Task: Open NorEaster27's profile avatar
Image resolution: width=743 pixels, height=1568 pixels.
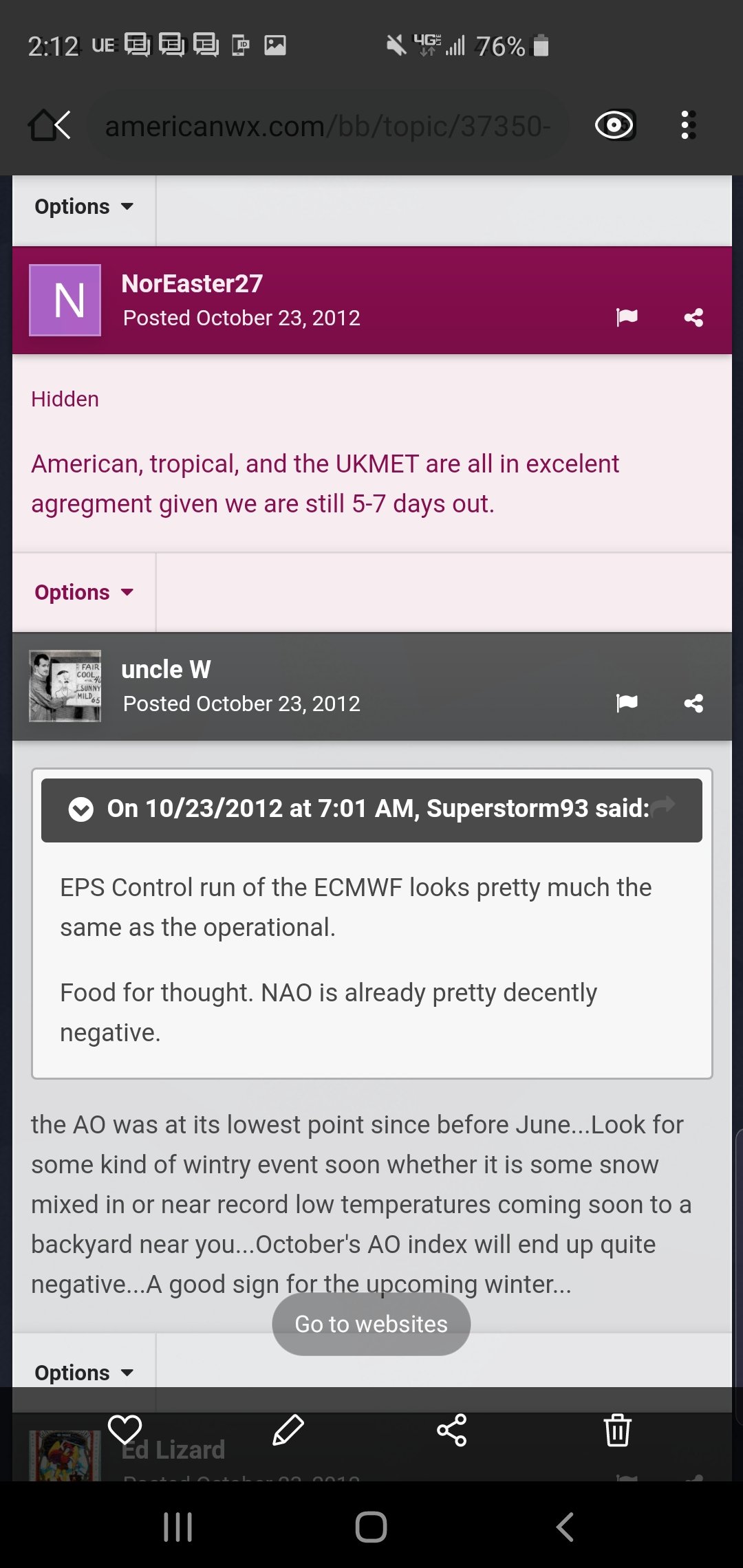Action: tap(65, 301)
